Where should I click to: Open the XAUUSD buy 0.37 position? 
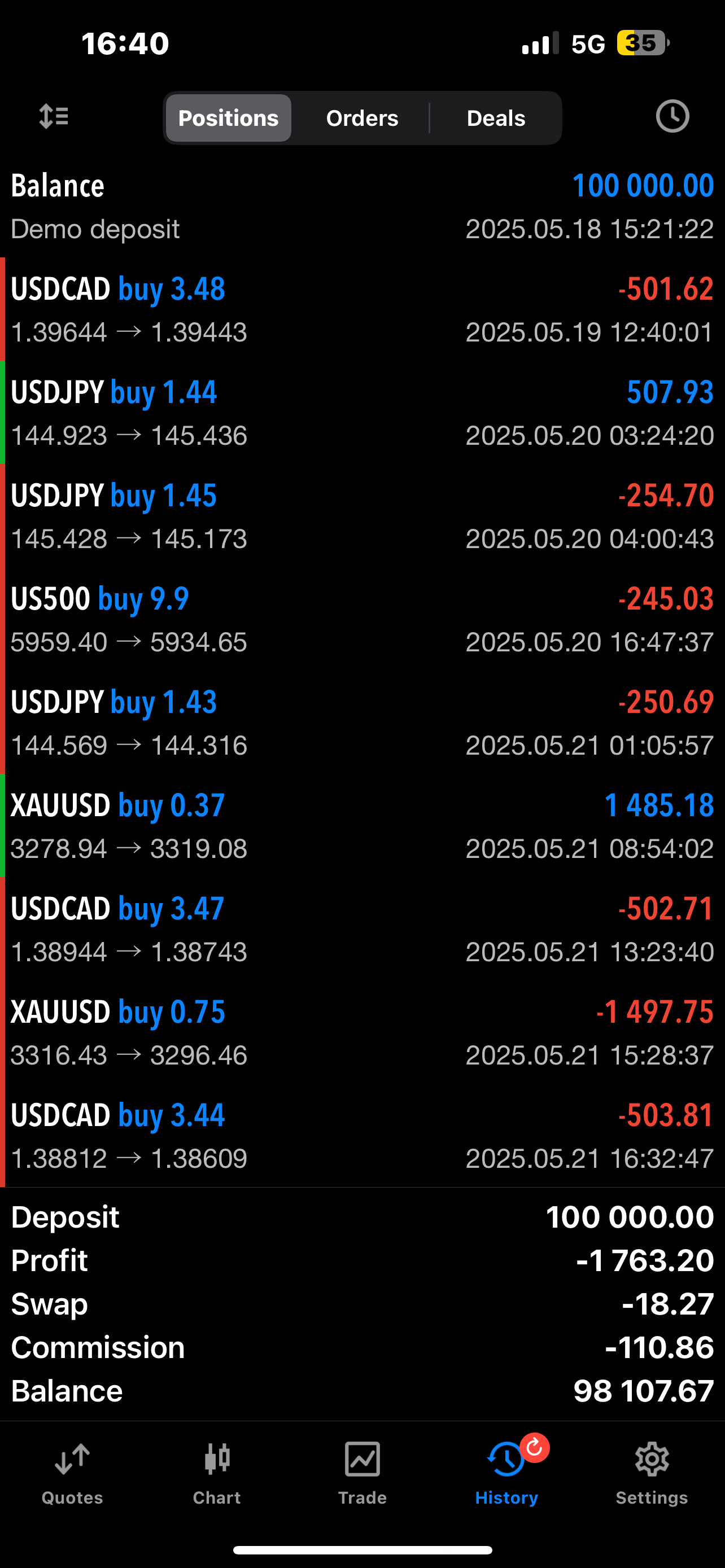click(x=362, y=826)
